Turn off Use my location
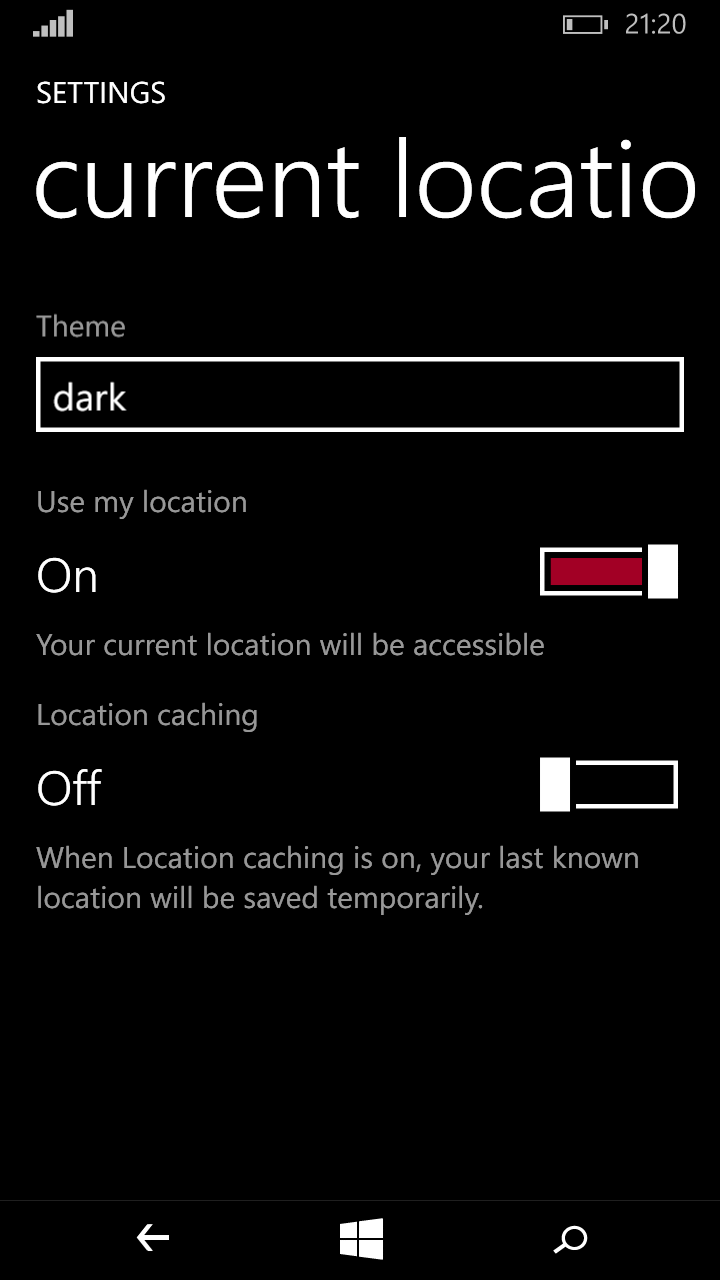720x1280 pixels. [x=609, y=572]
